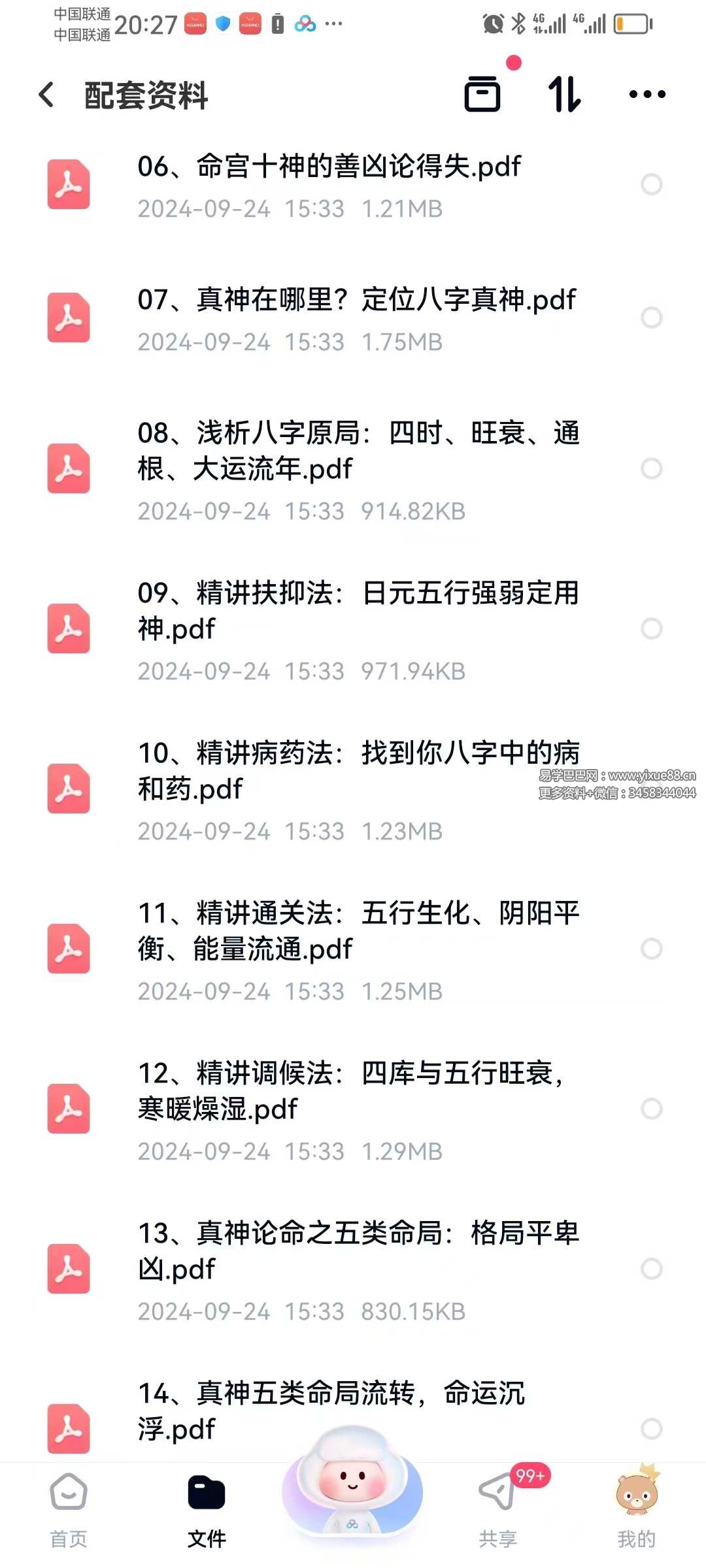The height and width of the screenshot is (1568, 706).
Task: Tap the back arrow beside 配套资料
Action: pos(44,95)
